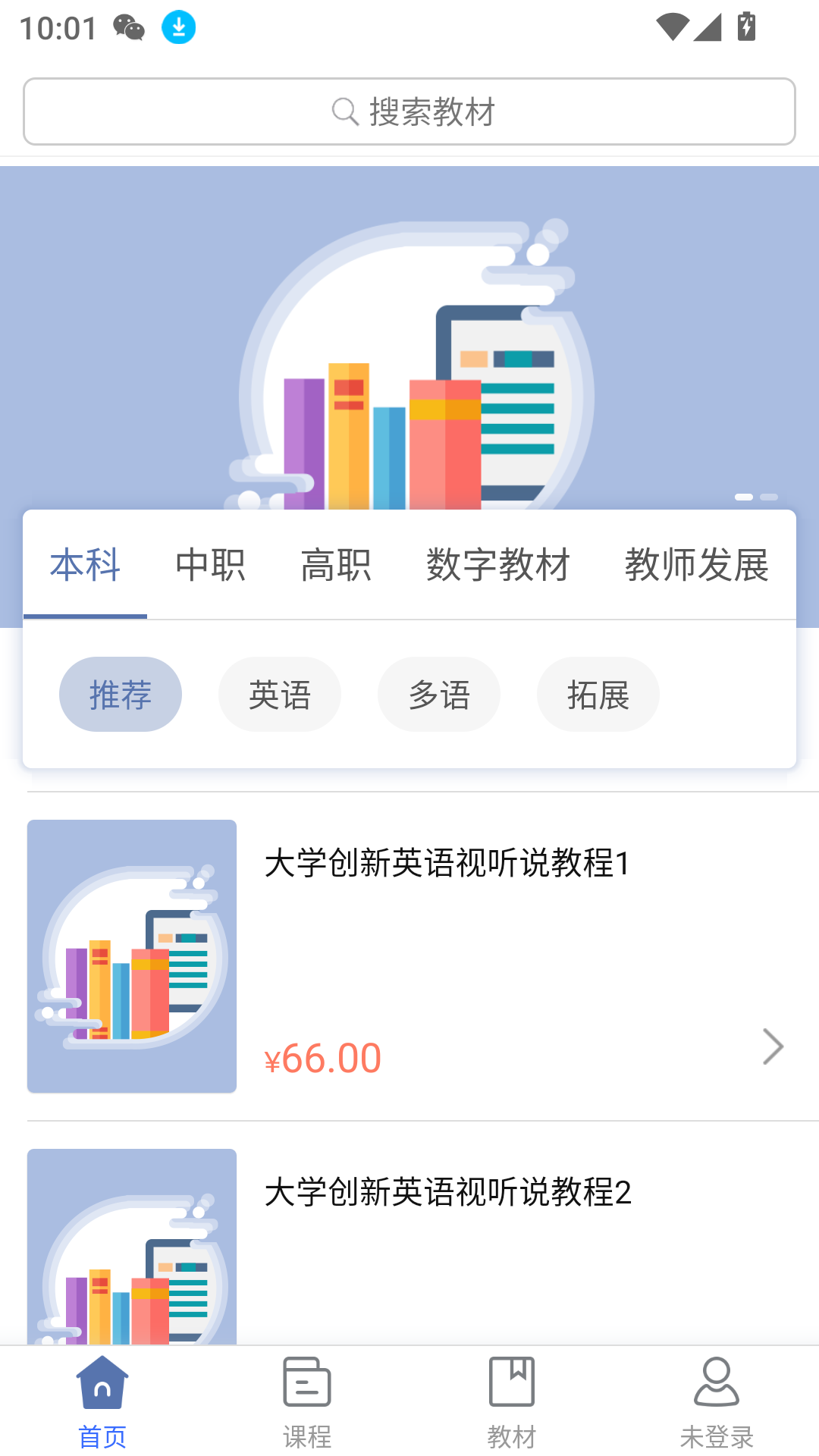Expand details for 大学创新英语视听说教程1 via chevron

pos(772,1046)
